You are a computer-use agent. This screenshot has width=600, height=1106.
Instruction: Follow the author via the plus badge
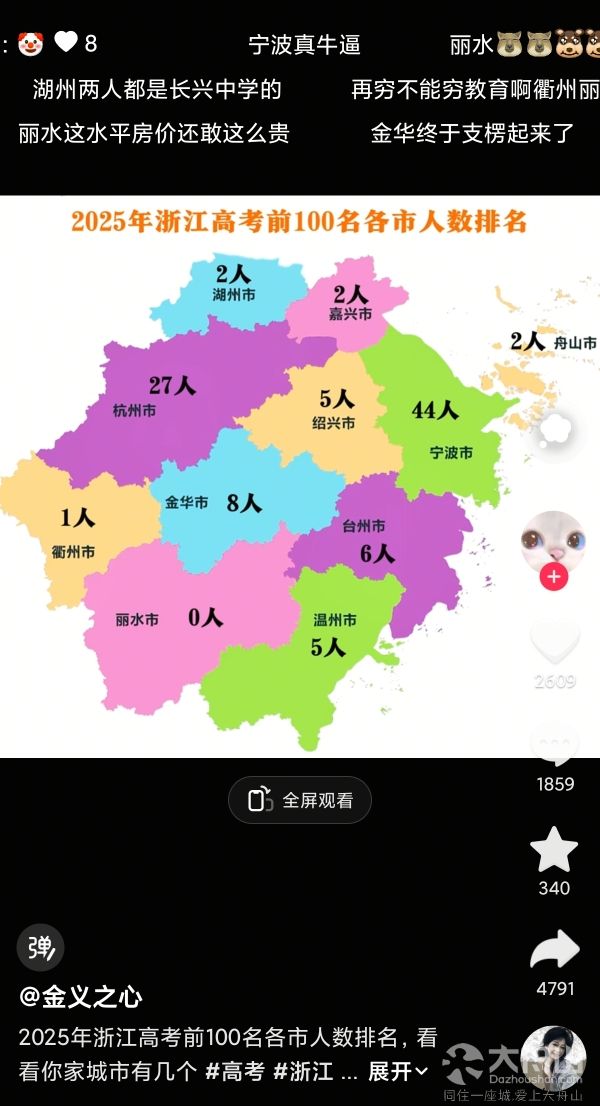(x=553, y=577)
